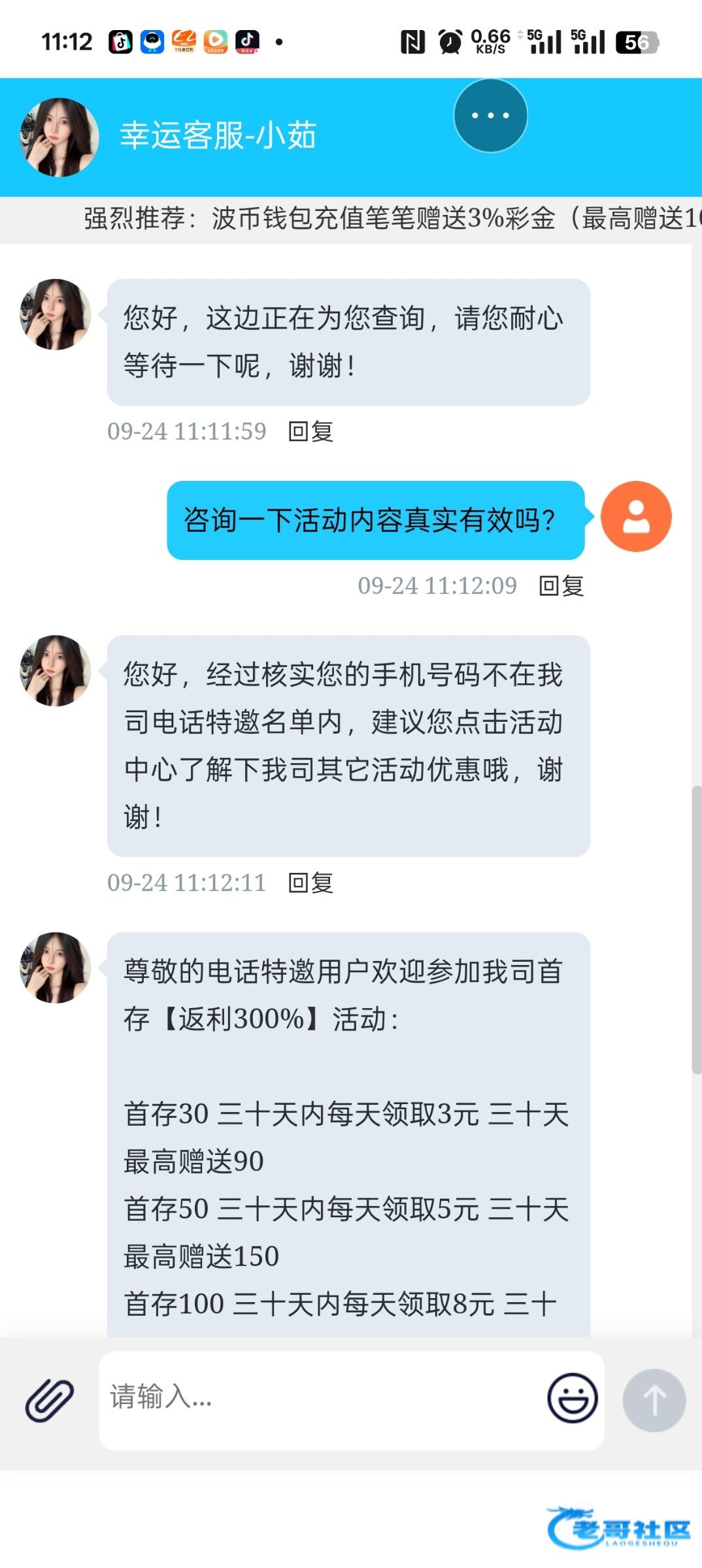The height and width of the screenshot is (1568, 702).
Task: Open the 幸运客服-小茹 header avatar
Action: (x=59, y=137)
